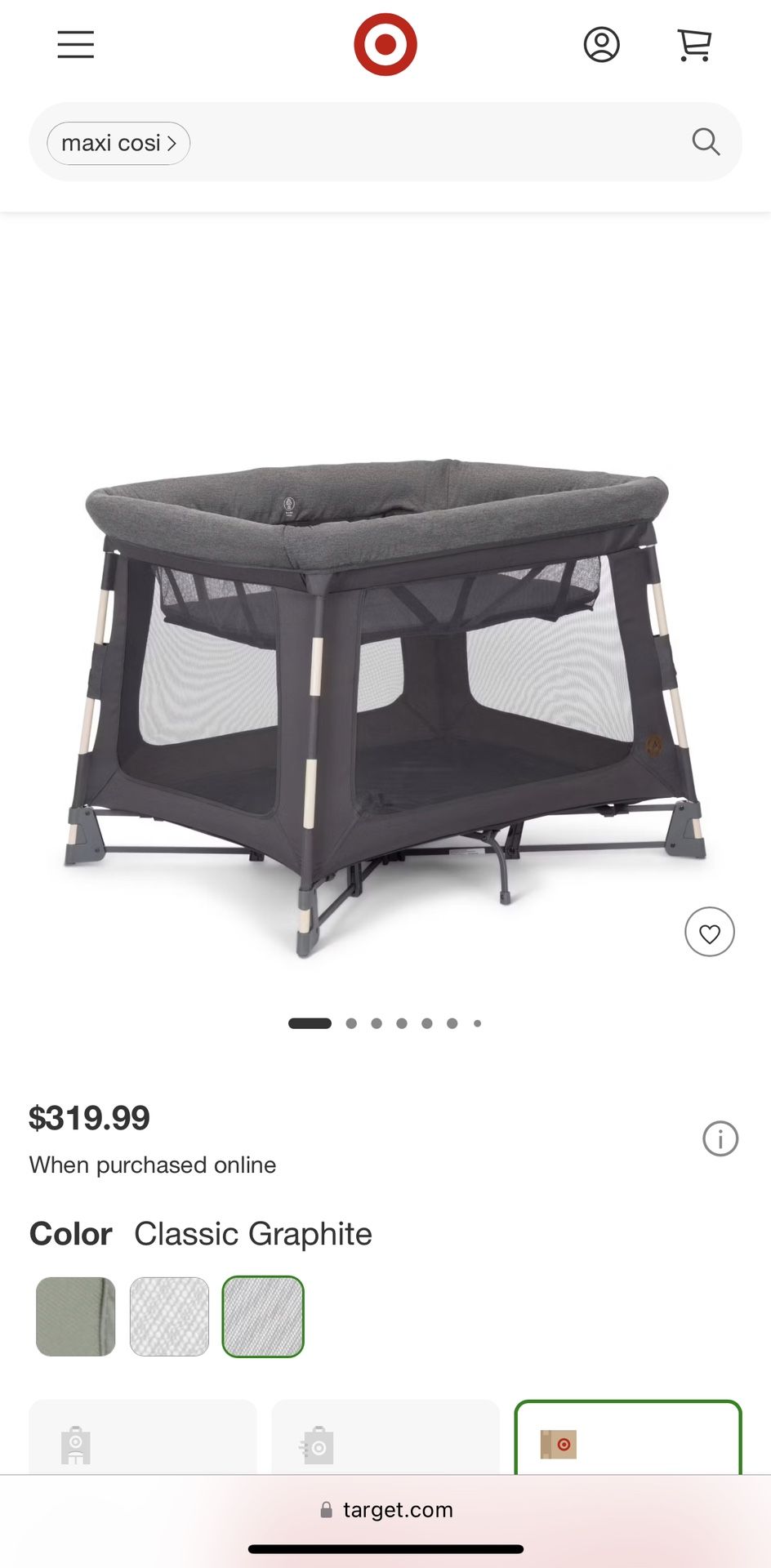Screen dimensions: 771x1568
Task: View the shopping cart
Action: [693, 46]
